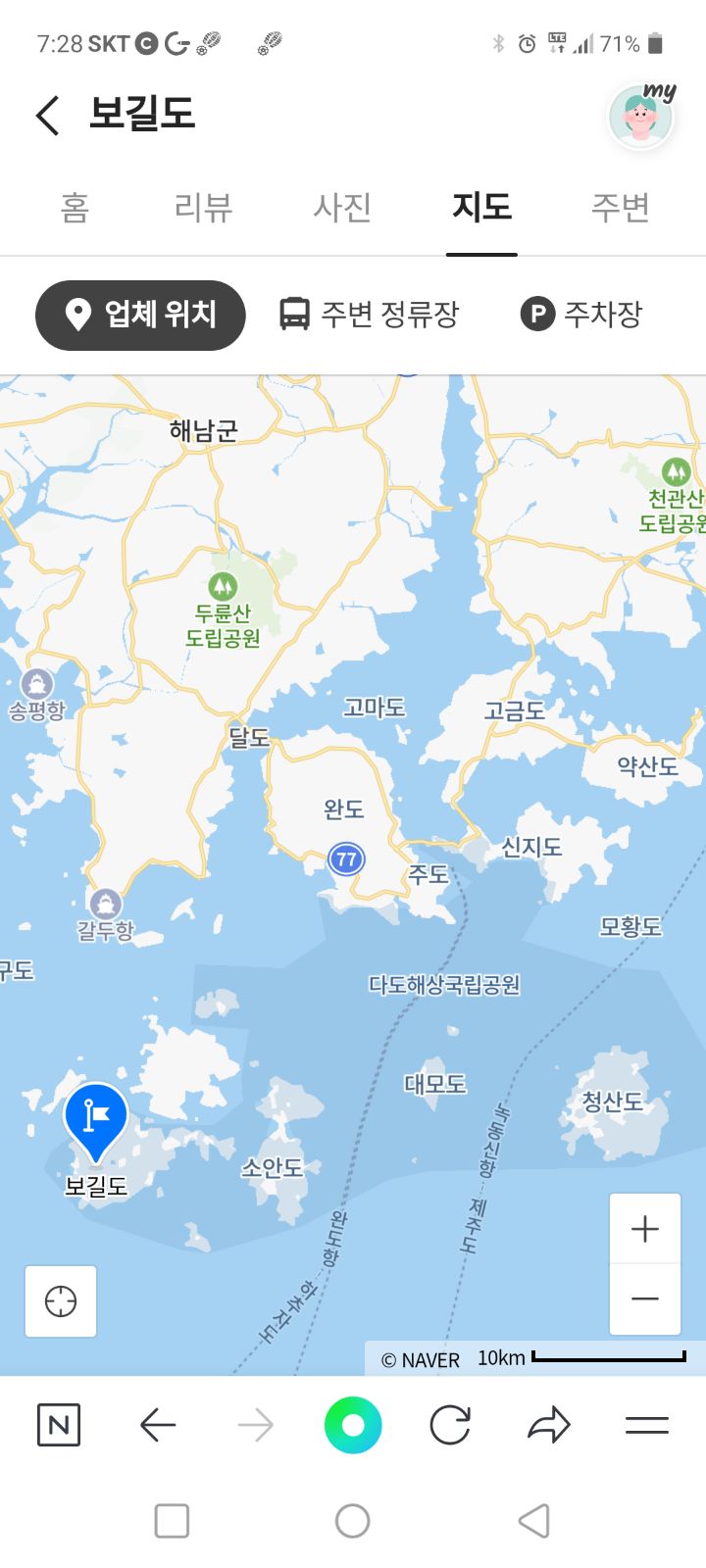Reload the current page
The width and height of the screenshot is (706, 1568).
pos(450,1425)
